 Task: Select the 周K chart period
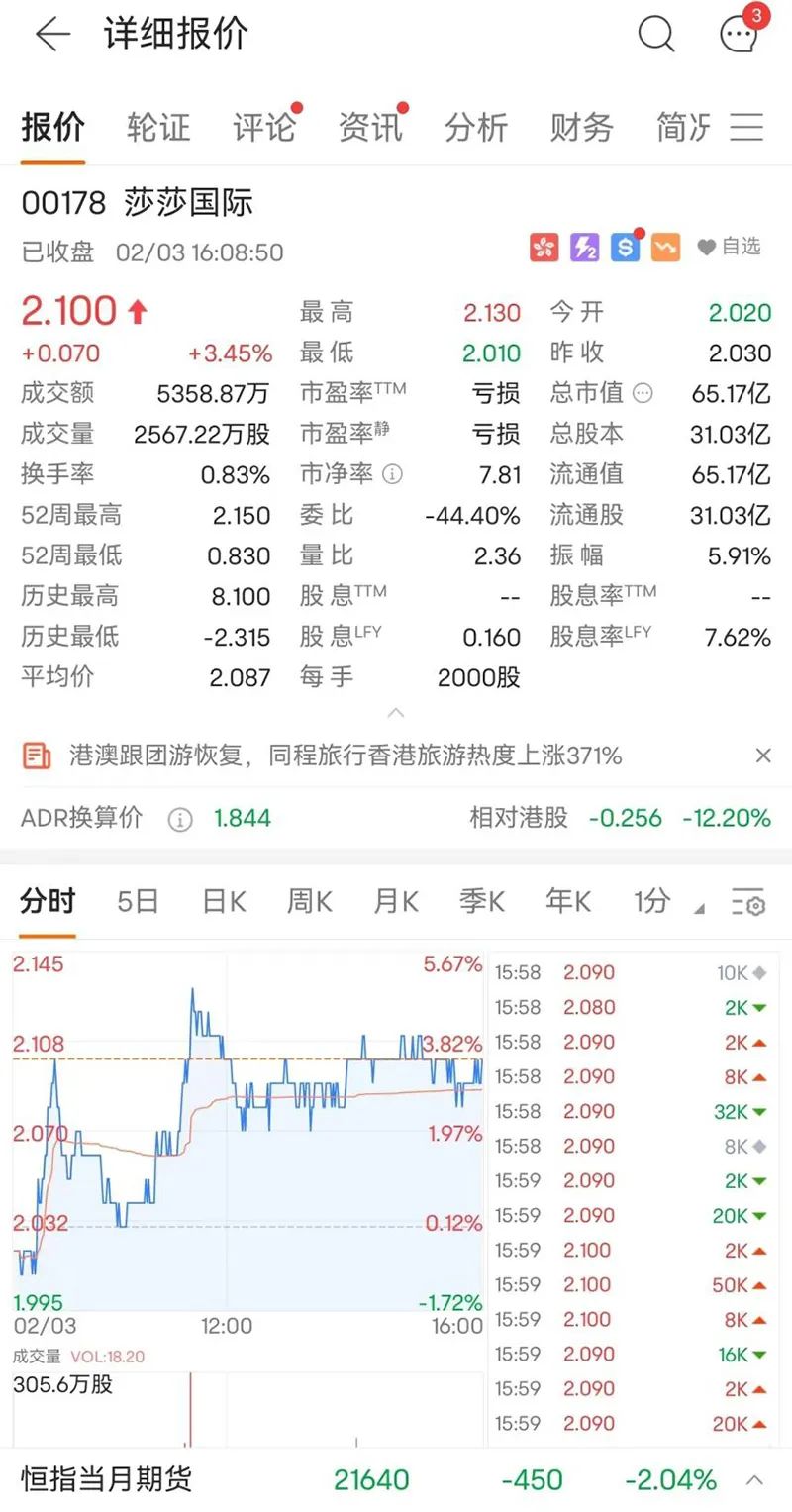pyautogui.click(x=309, y=901)
